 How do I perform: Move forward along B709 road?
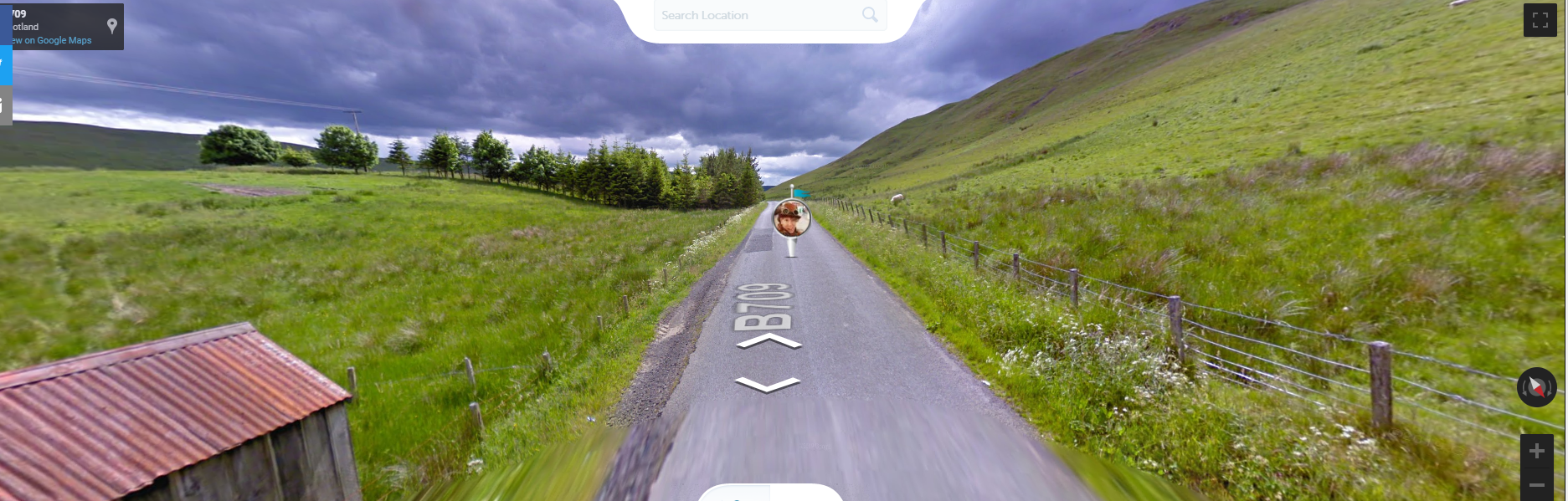(769, 341)
